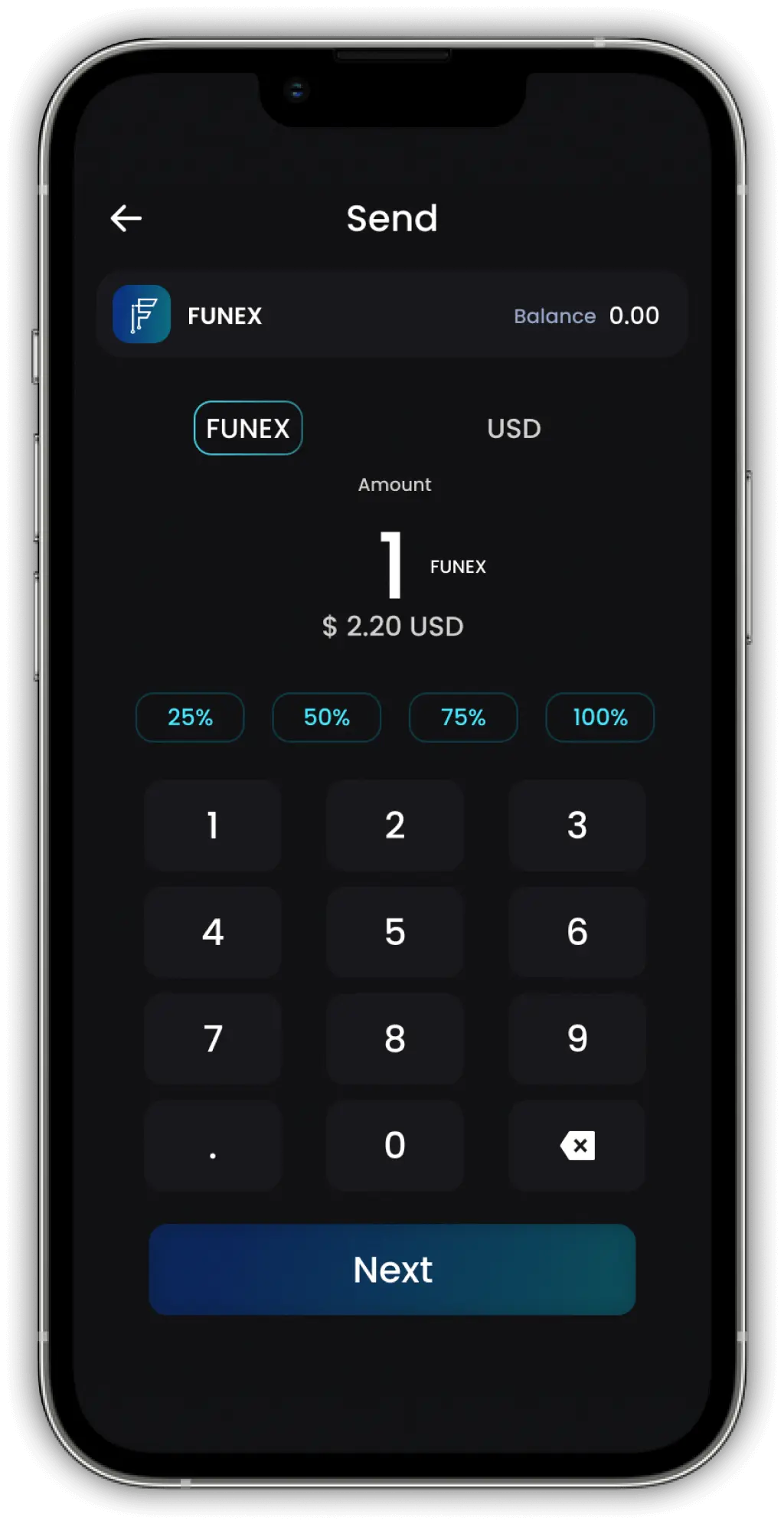Add a decimal point to amount
This screenshot has height=1524, width=784.
tap(213, 1146)
